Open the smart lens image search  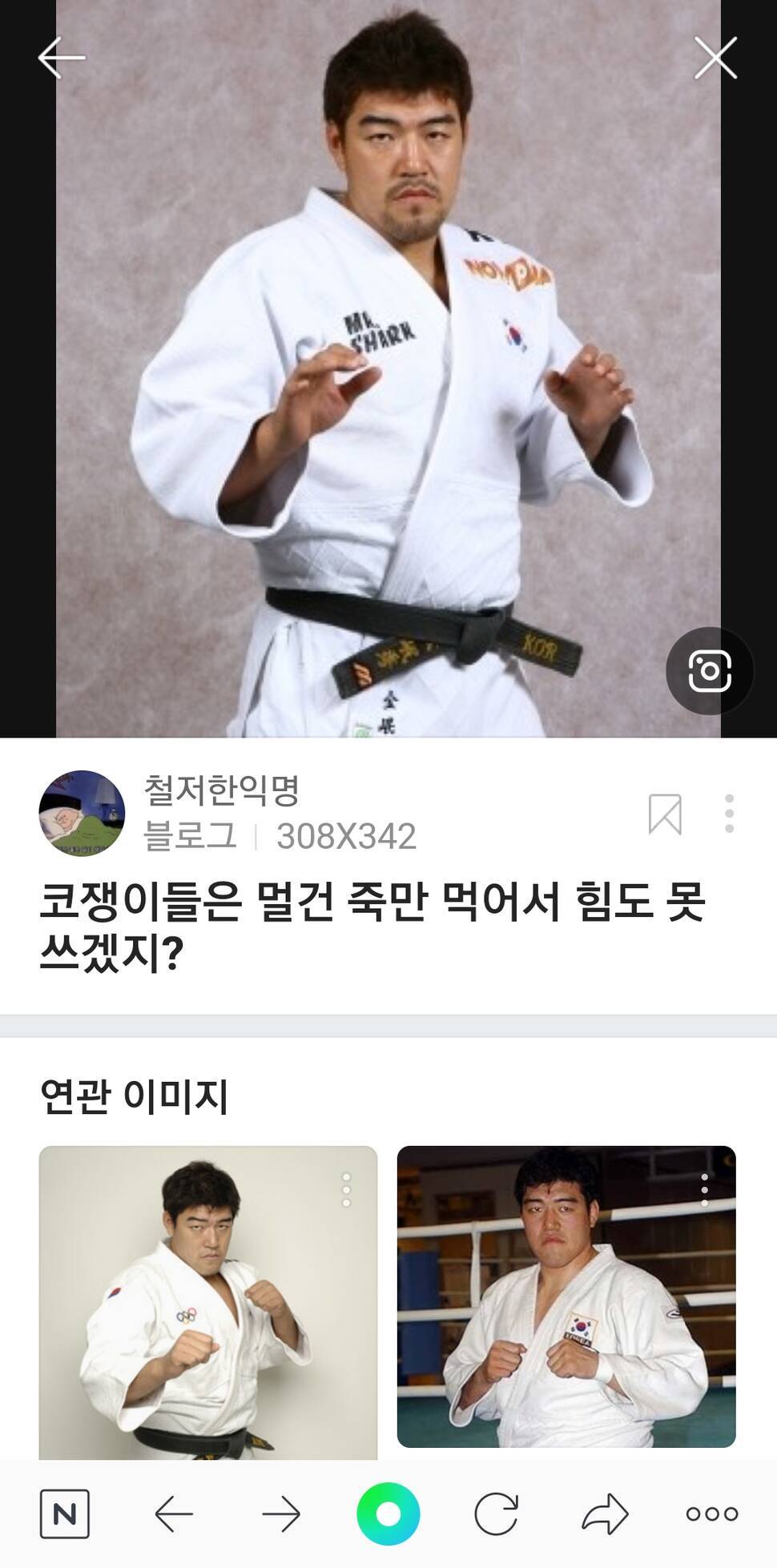click(x=709, y=671)
